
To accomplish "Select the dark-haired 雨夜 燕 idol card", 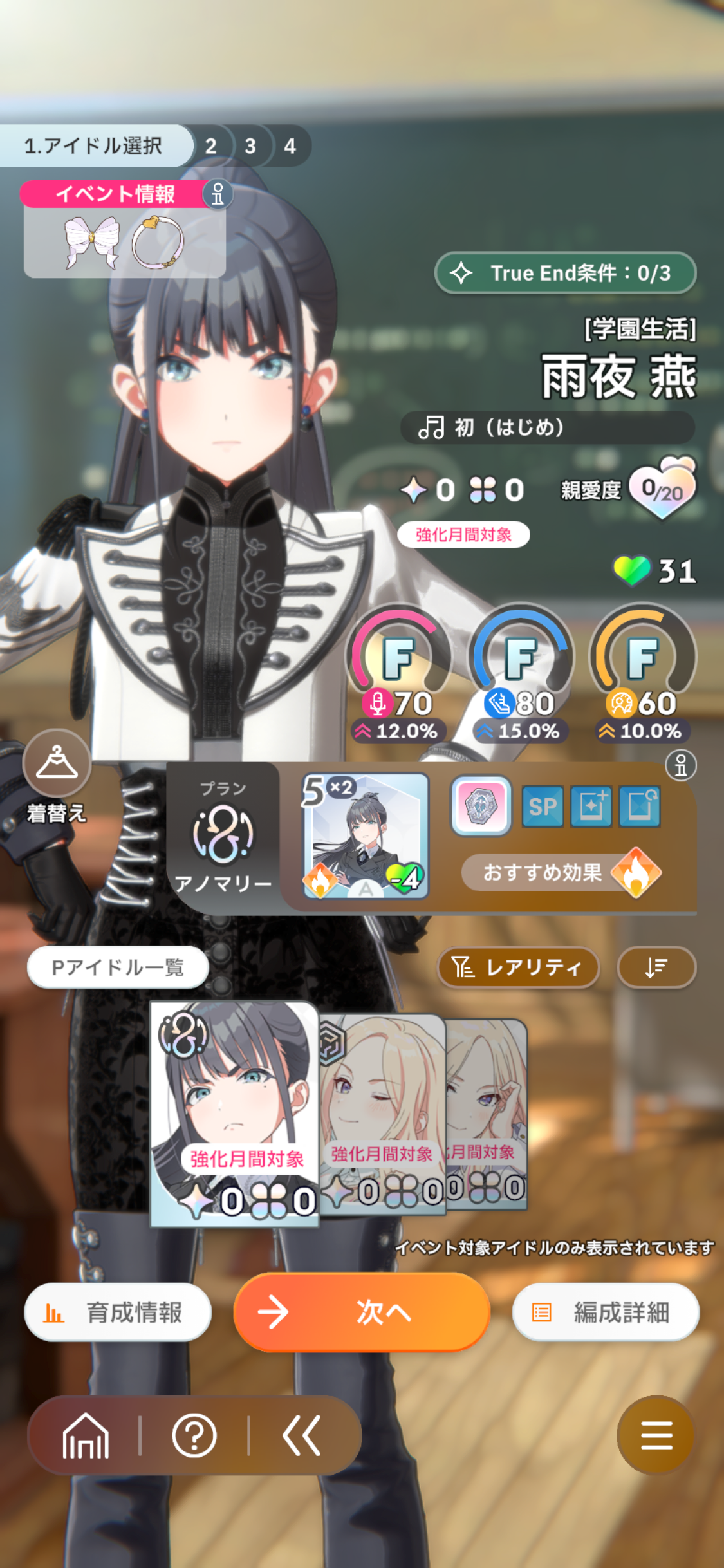I will (234, 1114).
